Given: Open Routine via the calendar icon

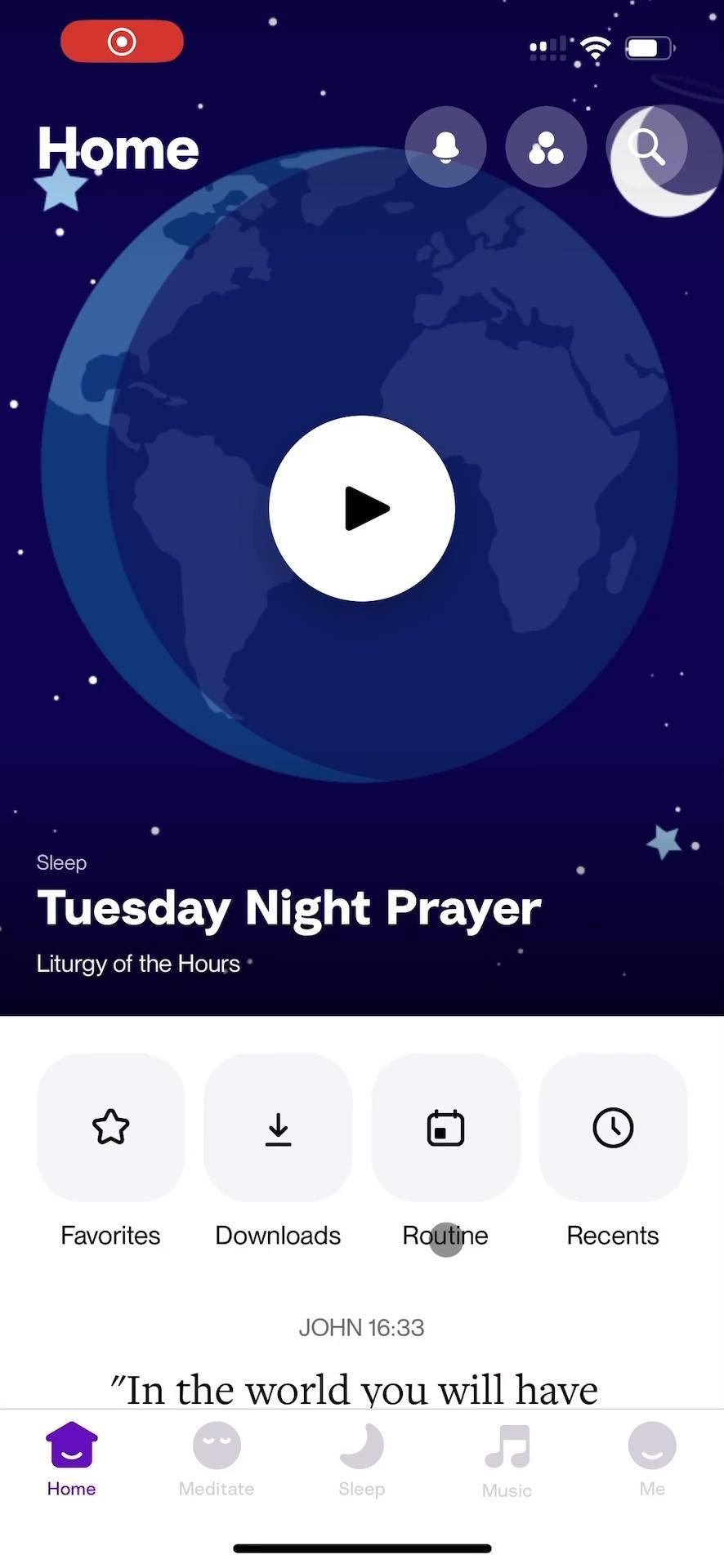Looking at the screenshot, I should [x=445, y=1128].
